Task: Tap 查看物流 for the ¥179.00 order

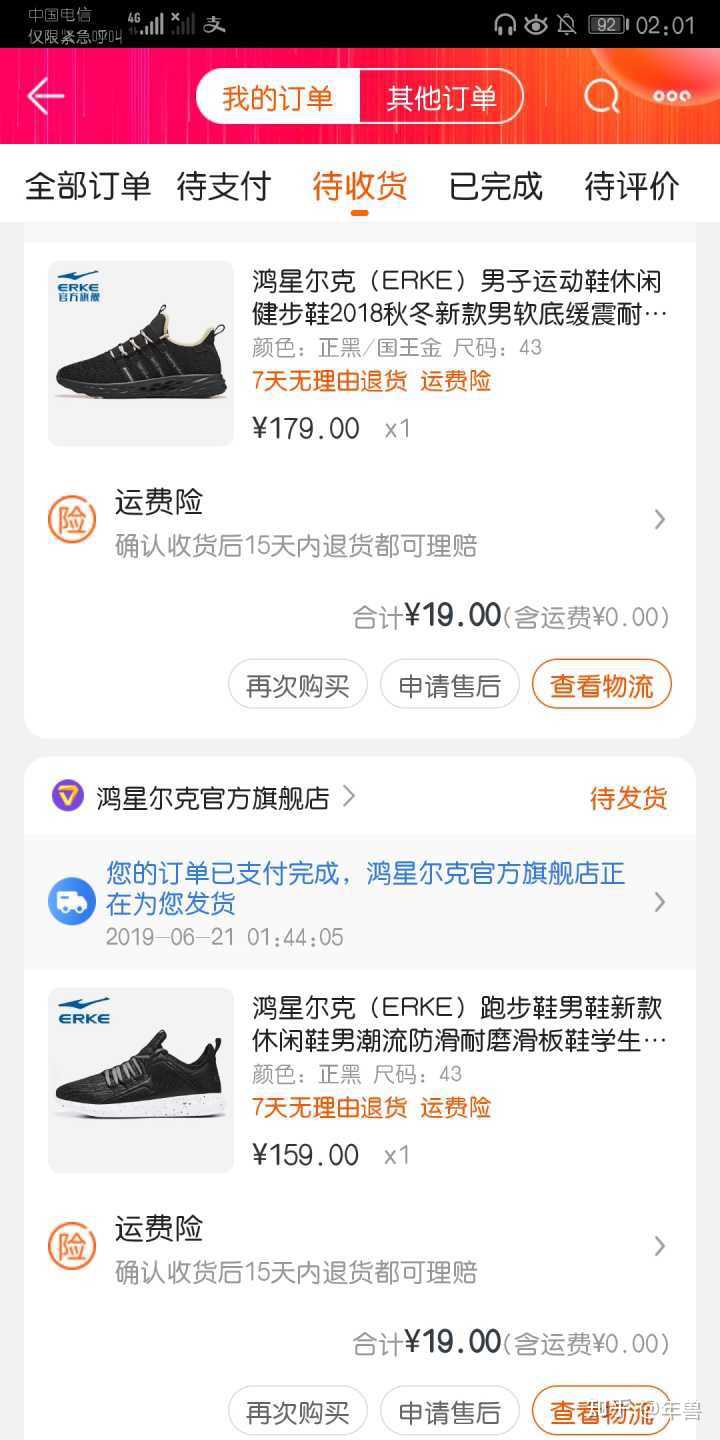Action: pyautogui.click(x=601, y=686)
